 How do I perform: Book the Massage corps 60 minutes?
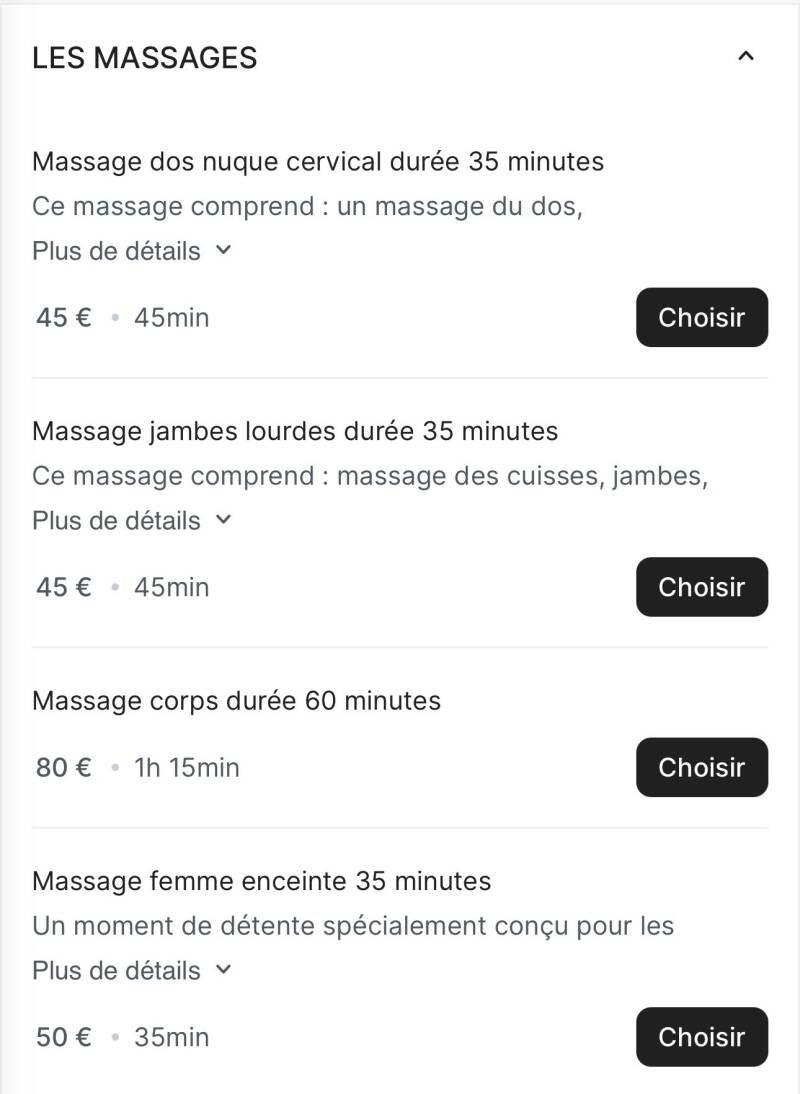click(701, 768)
